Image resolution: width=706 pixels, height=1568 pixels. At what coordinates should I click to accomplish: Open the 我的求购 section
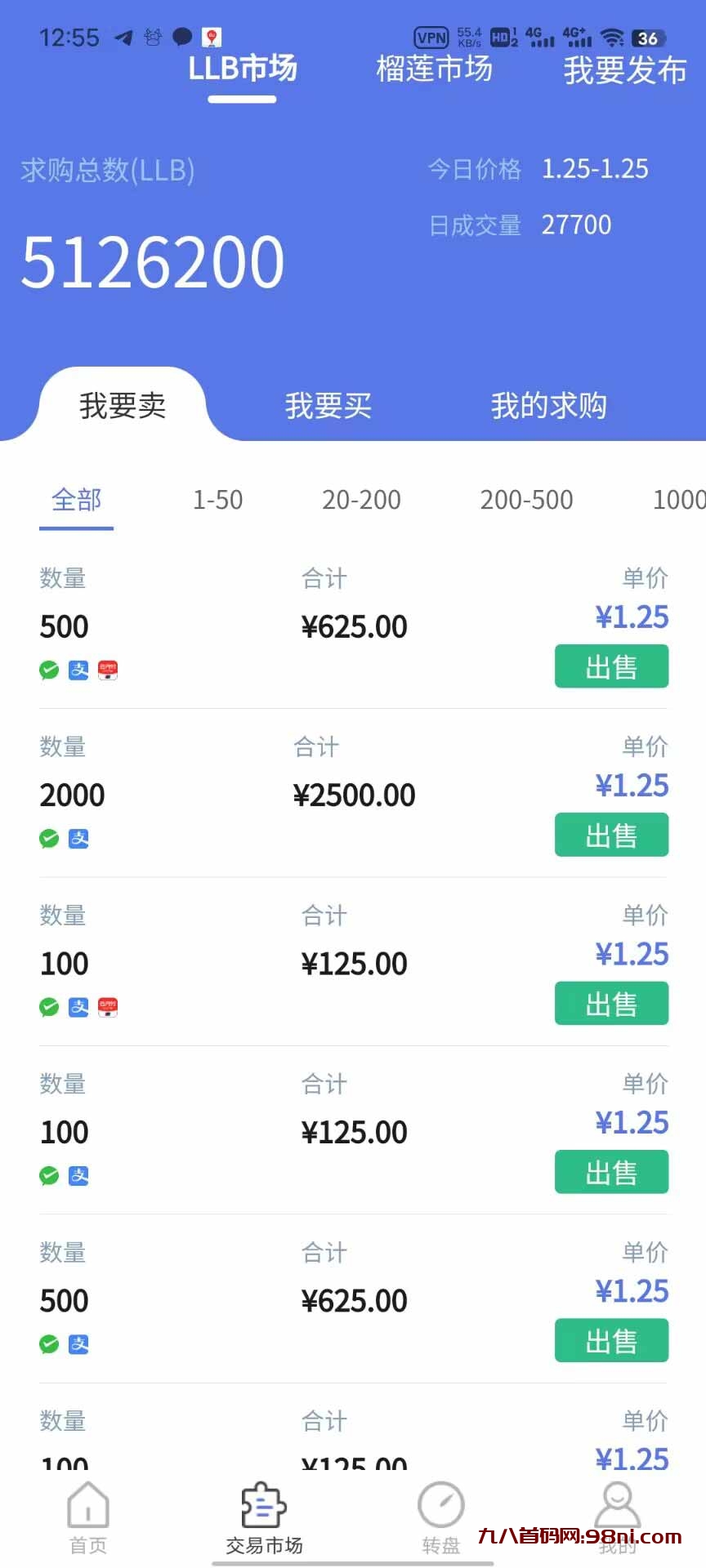point(548,405)
